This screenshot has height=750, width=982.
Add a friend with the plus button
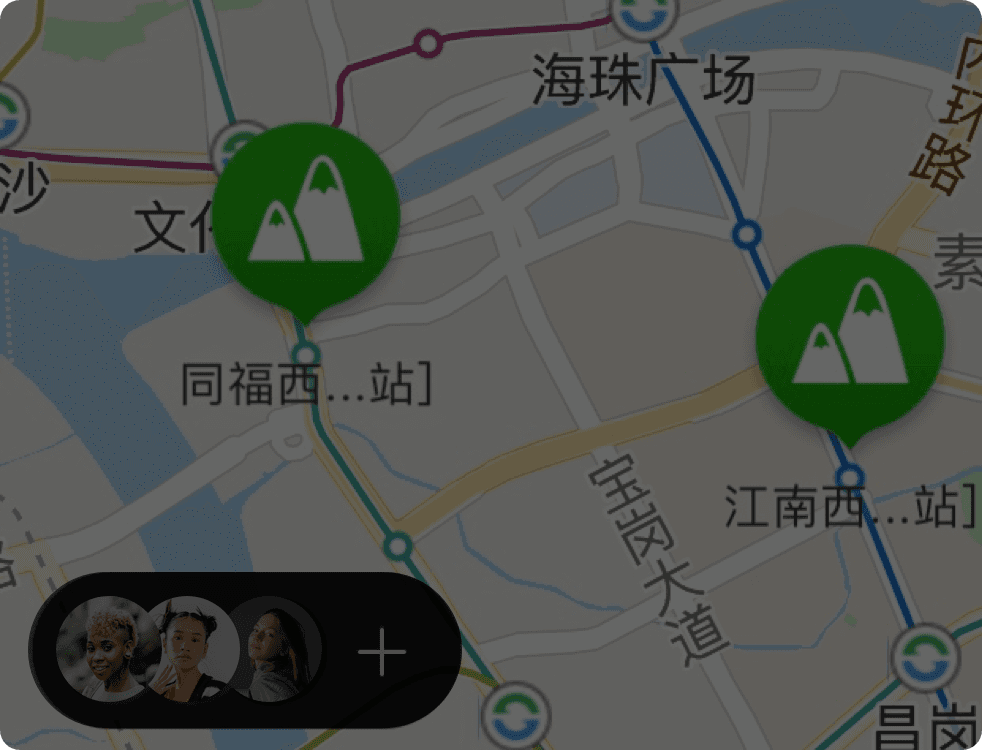coord(382,655)
